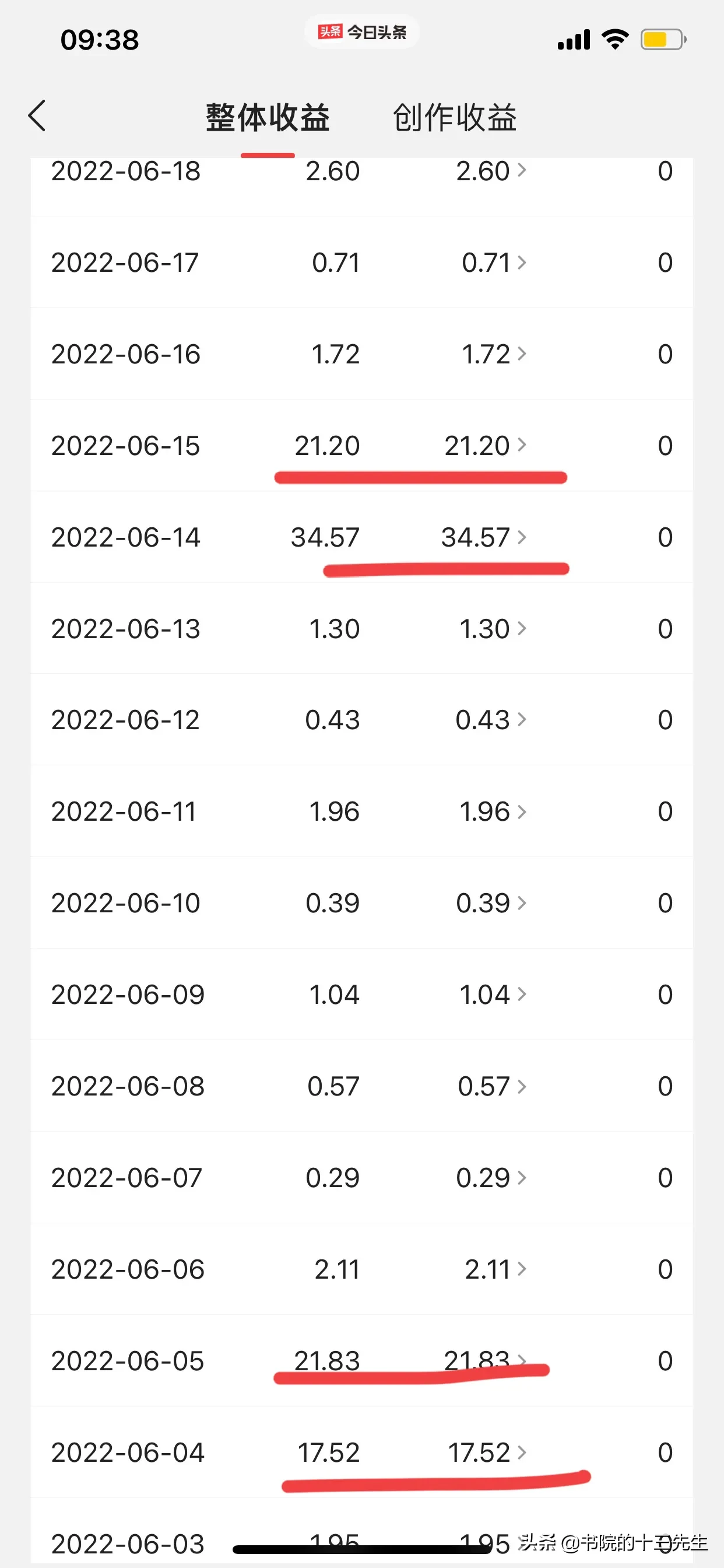The width and height of the screenshot is (724, 1568).
Task: Select the 整体收益 tab
Action: (x=268, y=117)
